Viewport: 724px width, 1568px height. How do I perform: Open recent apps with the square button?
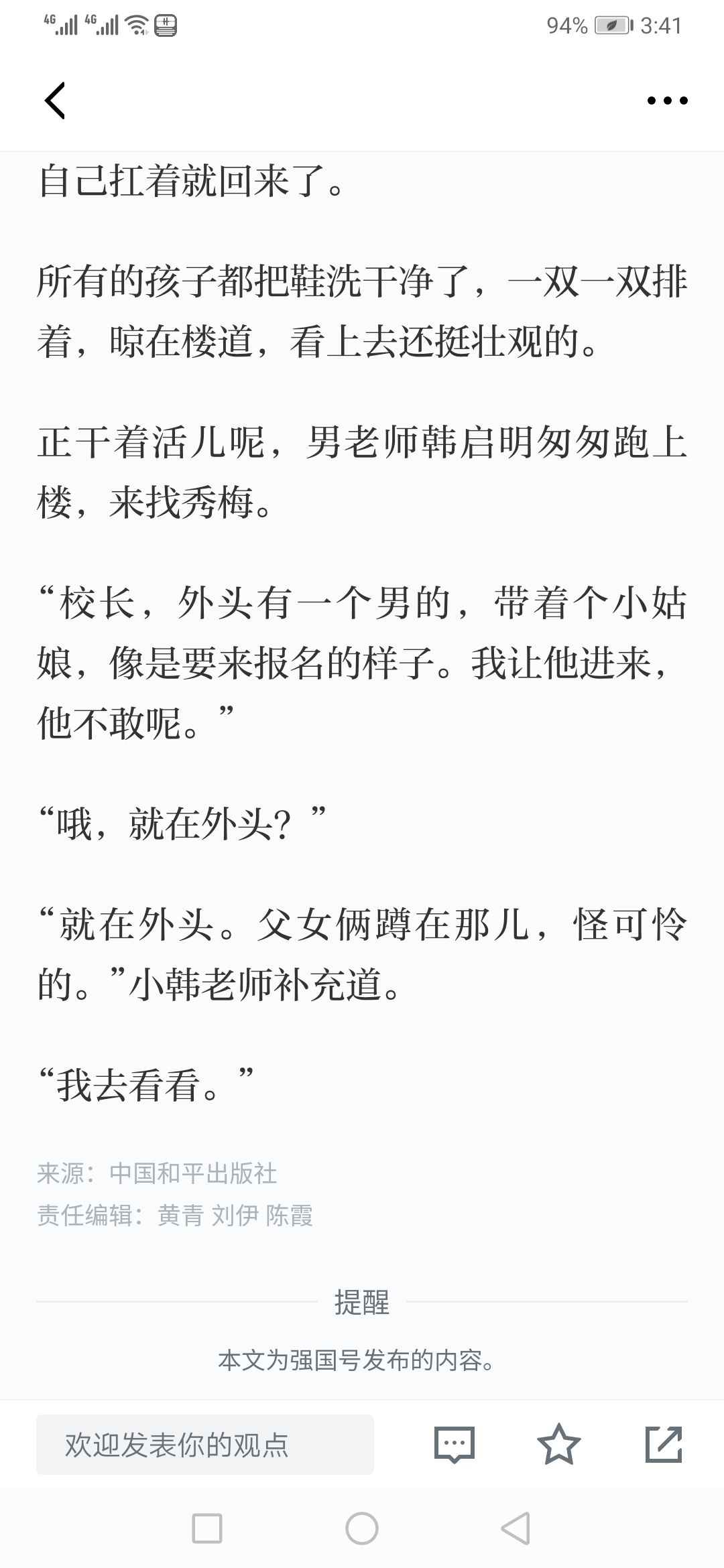207,1529
